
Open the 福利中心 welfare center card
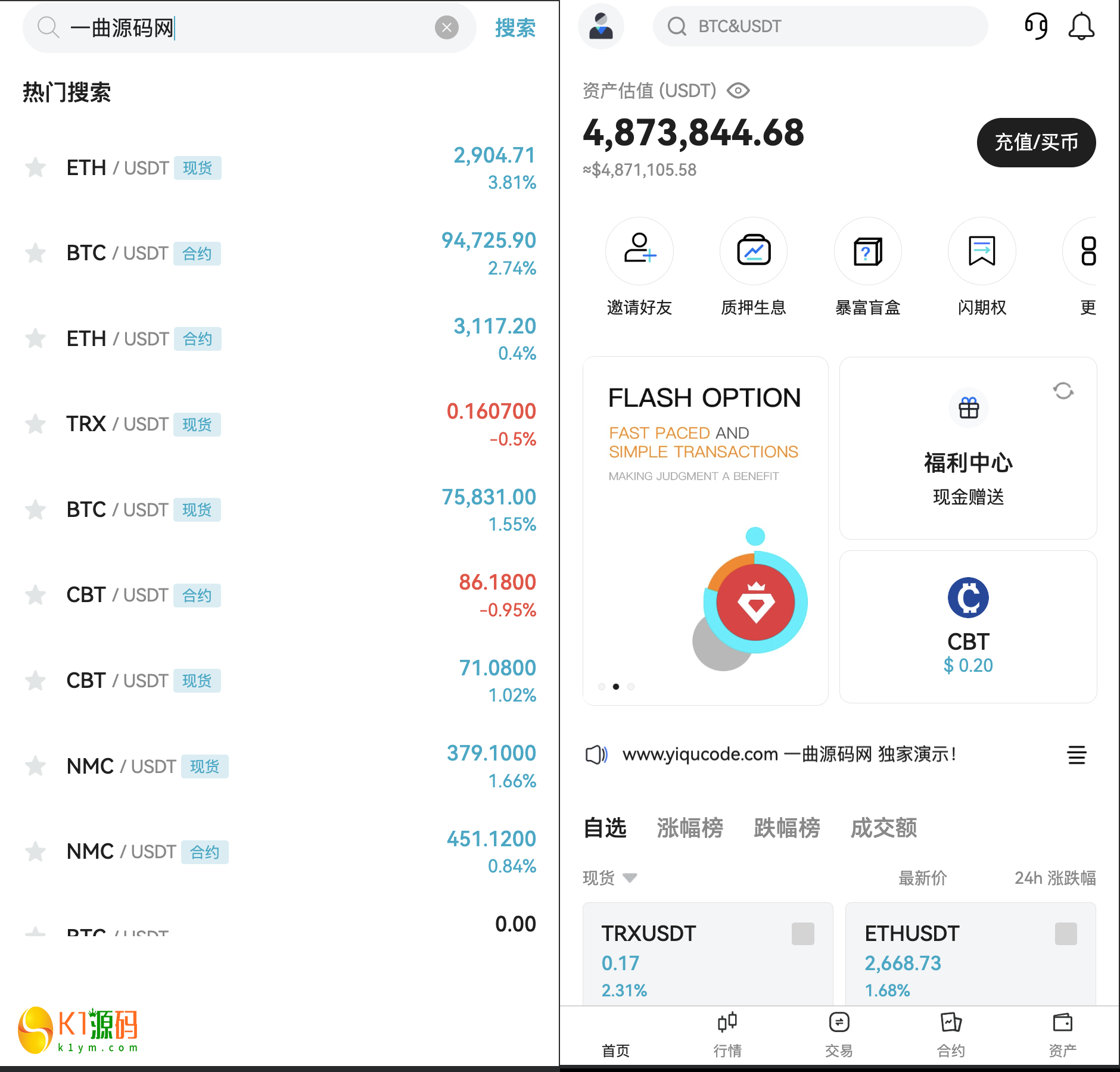click(968, 448)
